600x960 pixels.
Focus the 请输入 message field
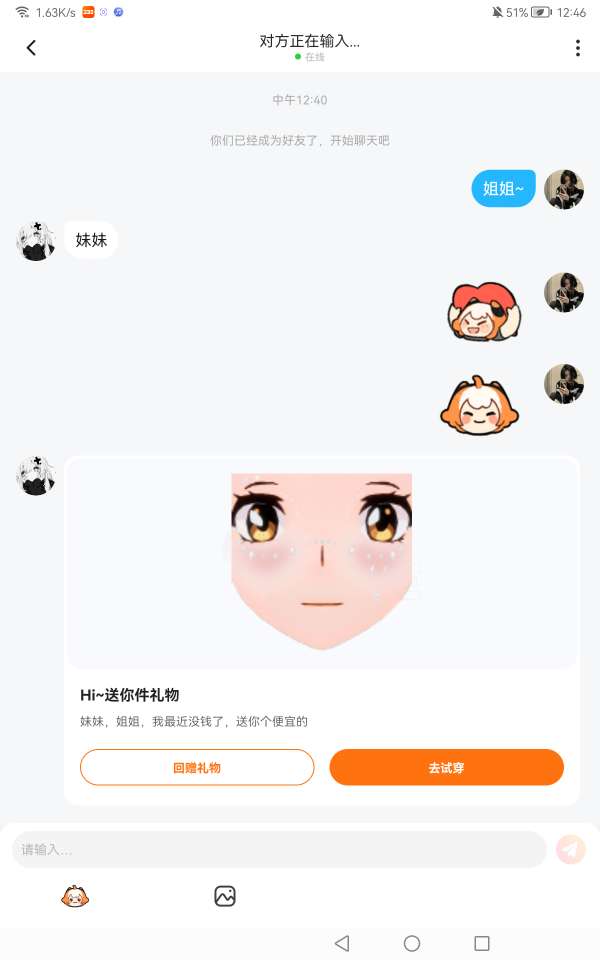pos(278,850)
